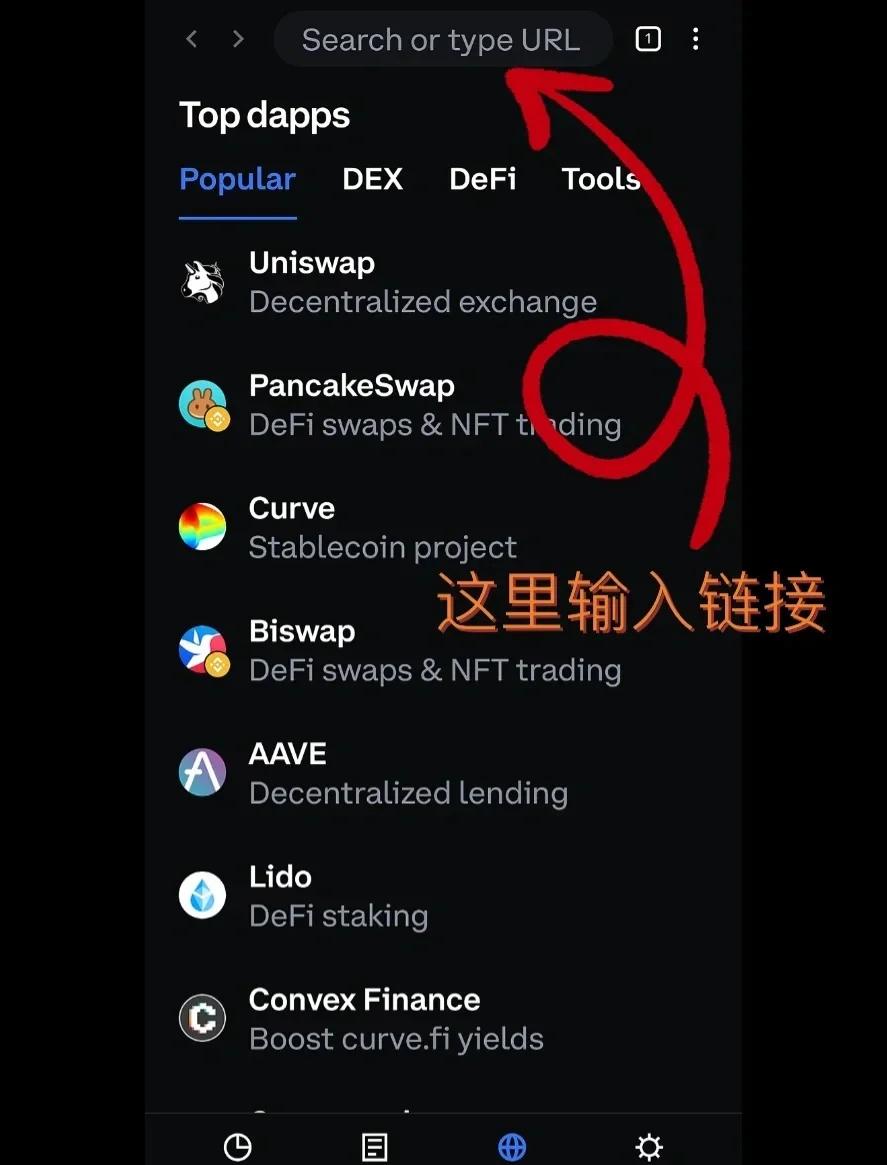Navigate forward with the right arrow
887x1165 pixels.
coord(238,39)
